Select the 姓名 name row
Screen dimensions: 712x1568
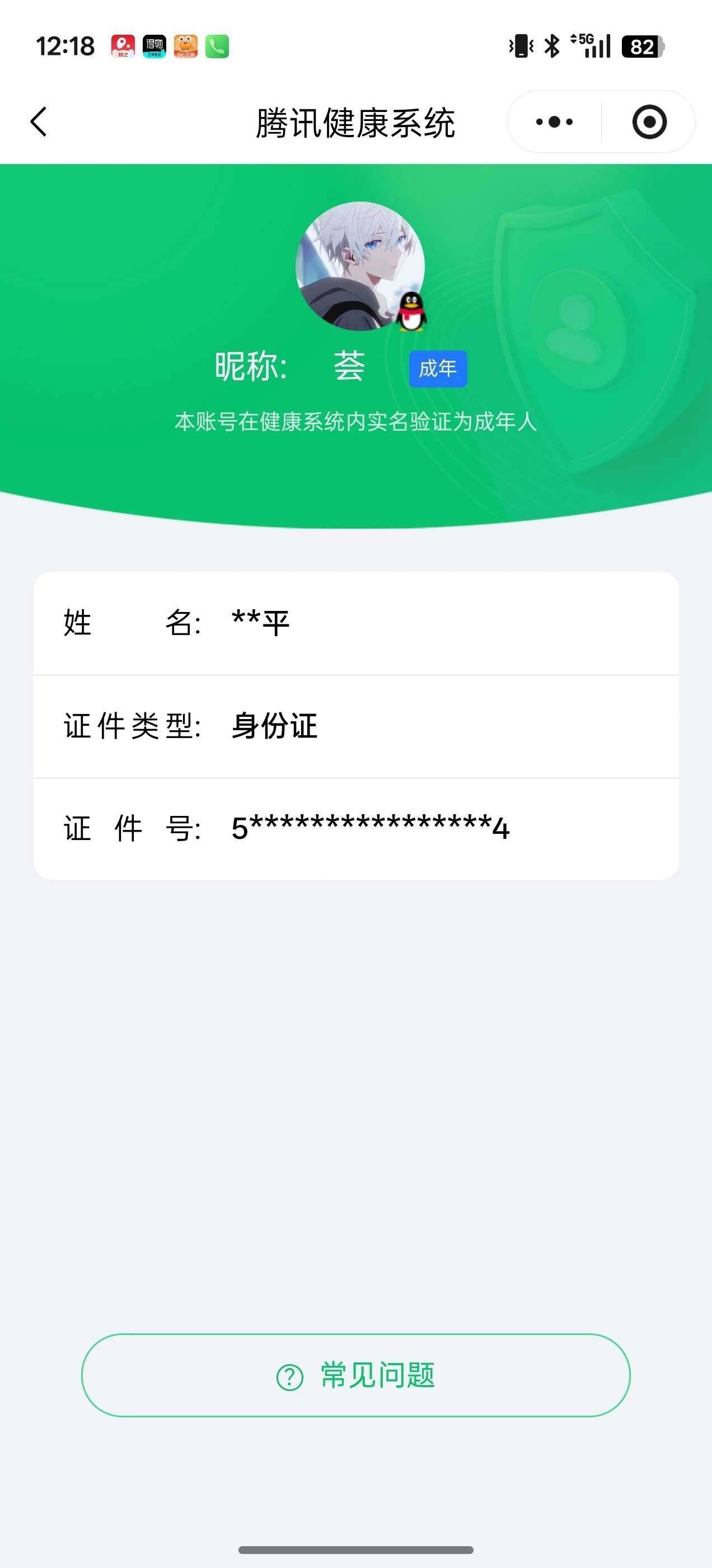pyautogui.click(x=356, y=623)
